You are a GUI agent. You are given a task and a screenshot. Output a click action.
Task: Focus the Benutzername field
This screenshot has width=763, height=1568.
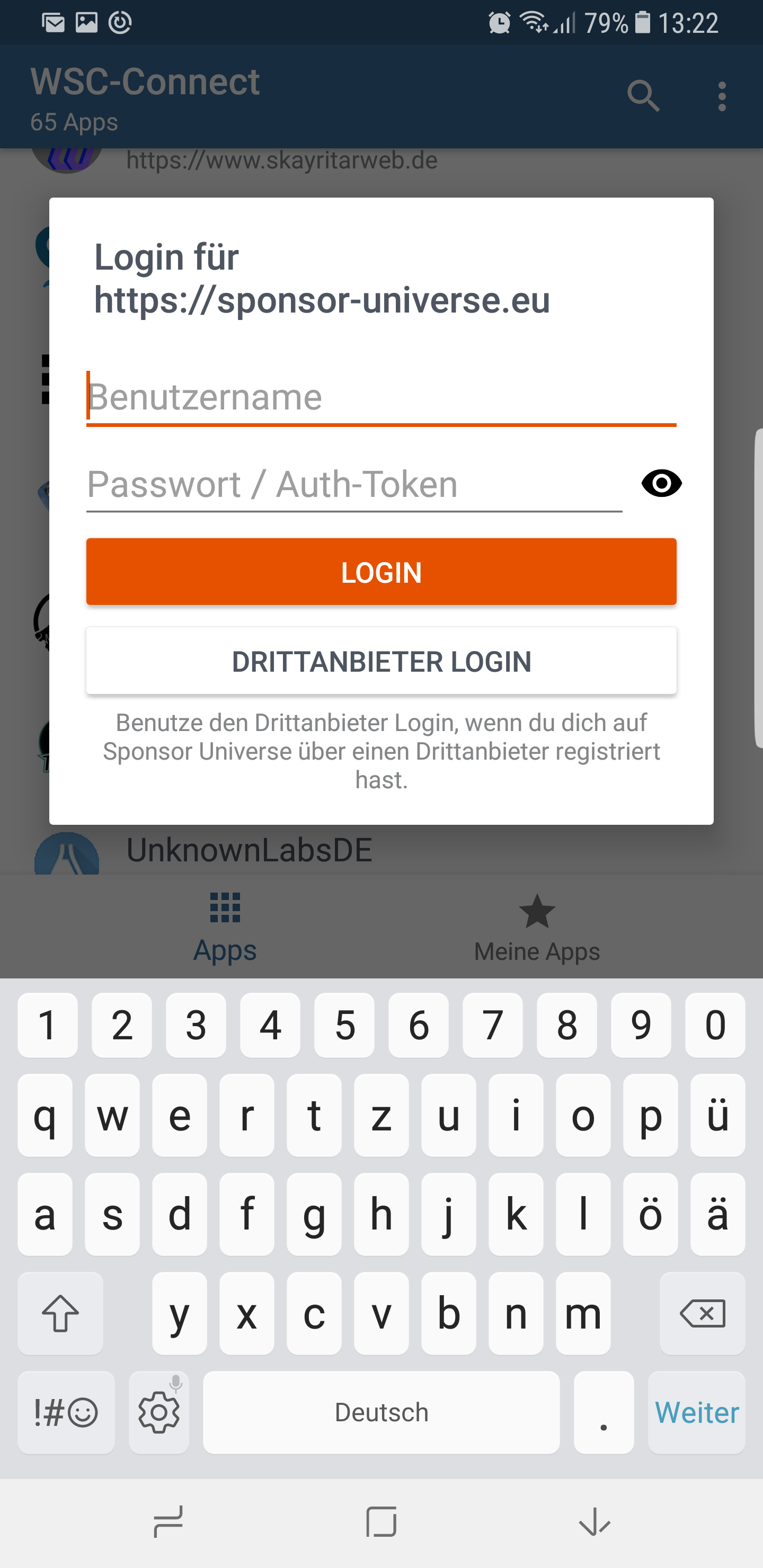(x=380, y=397)
